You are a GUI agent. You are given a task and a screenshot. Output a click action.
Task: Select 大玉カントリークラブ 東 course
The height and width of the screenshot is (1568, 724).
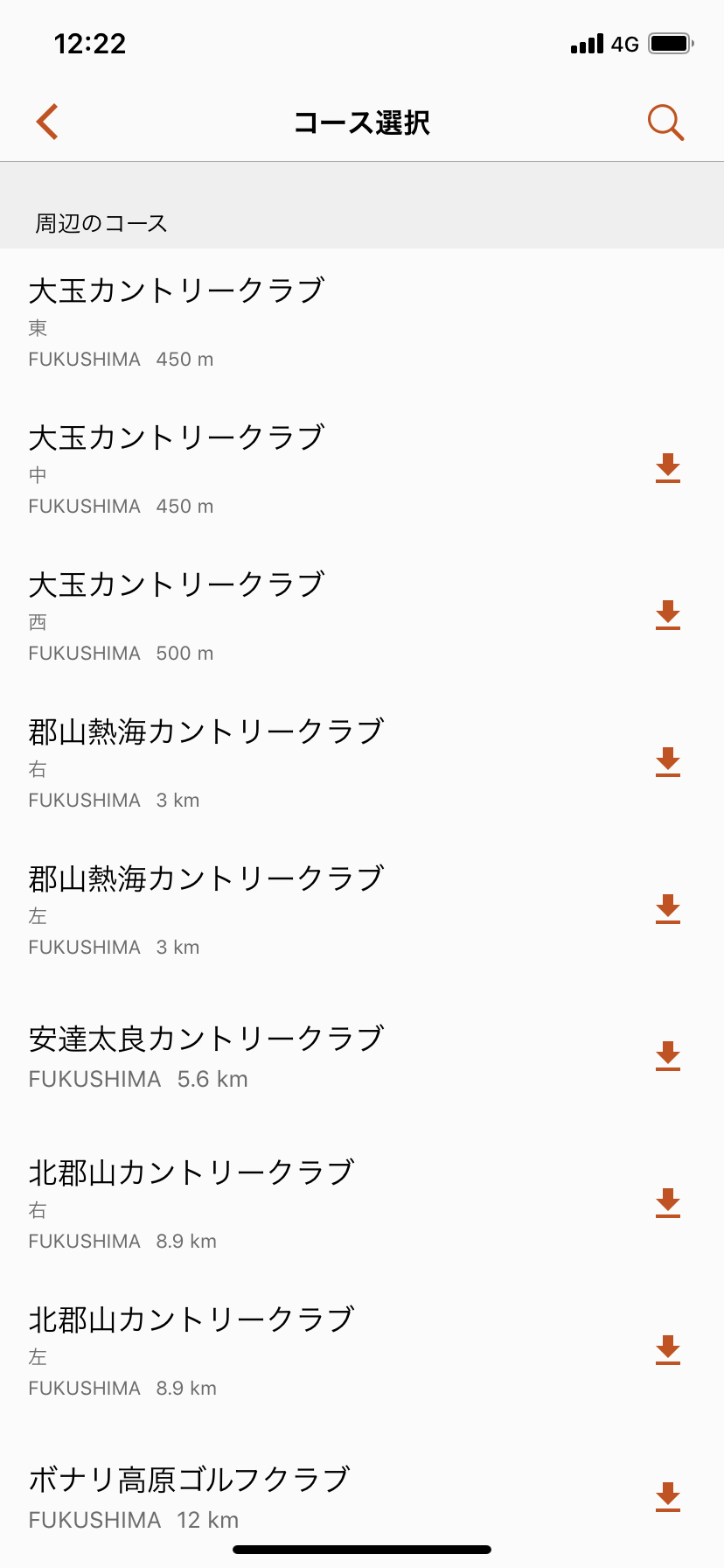[x=362, y=322]
